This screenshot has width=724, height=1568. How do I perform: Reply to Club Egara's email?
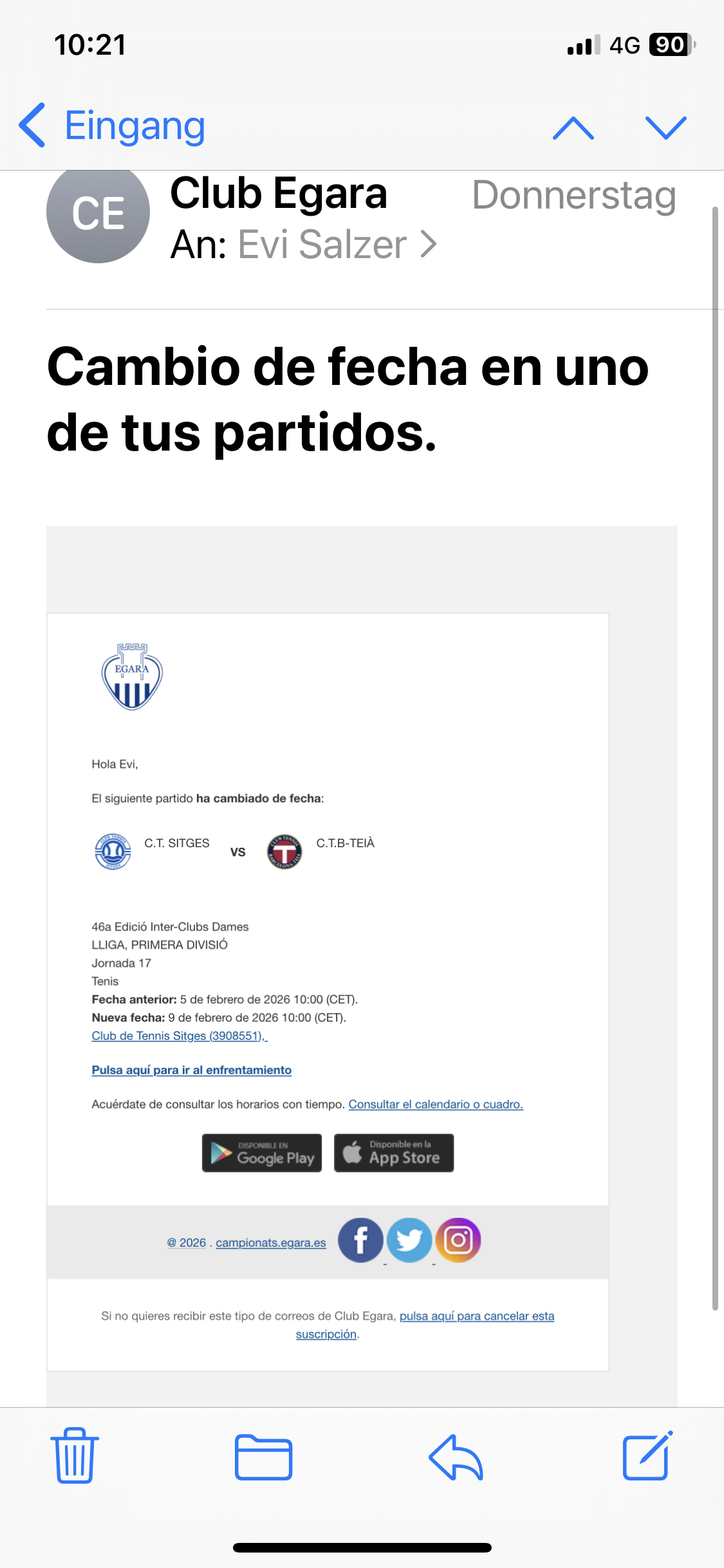456,1457
